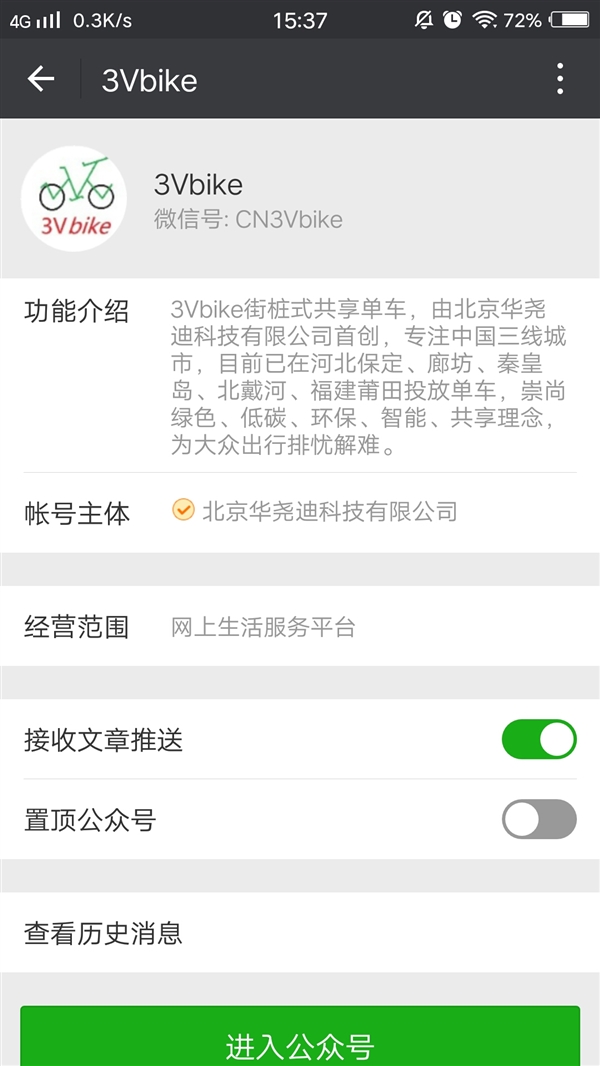Tap the green 进入公众号 button

[300, 1040]
